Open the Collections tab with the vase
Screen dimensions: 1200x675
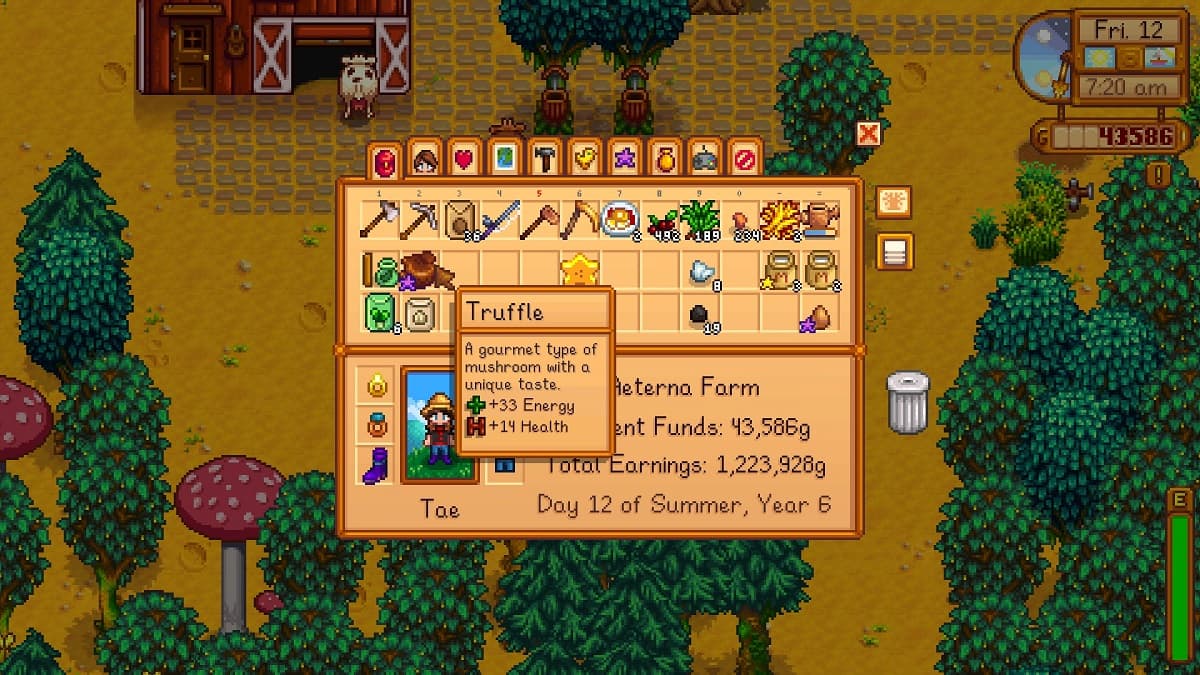point(664,160)
